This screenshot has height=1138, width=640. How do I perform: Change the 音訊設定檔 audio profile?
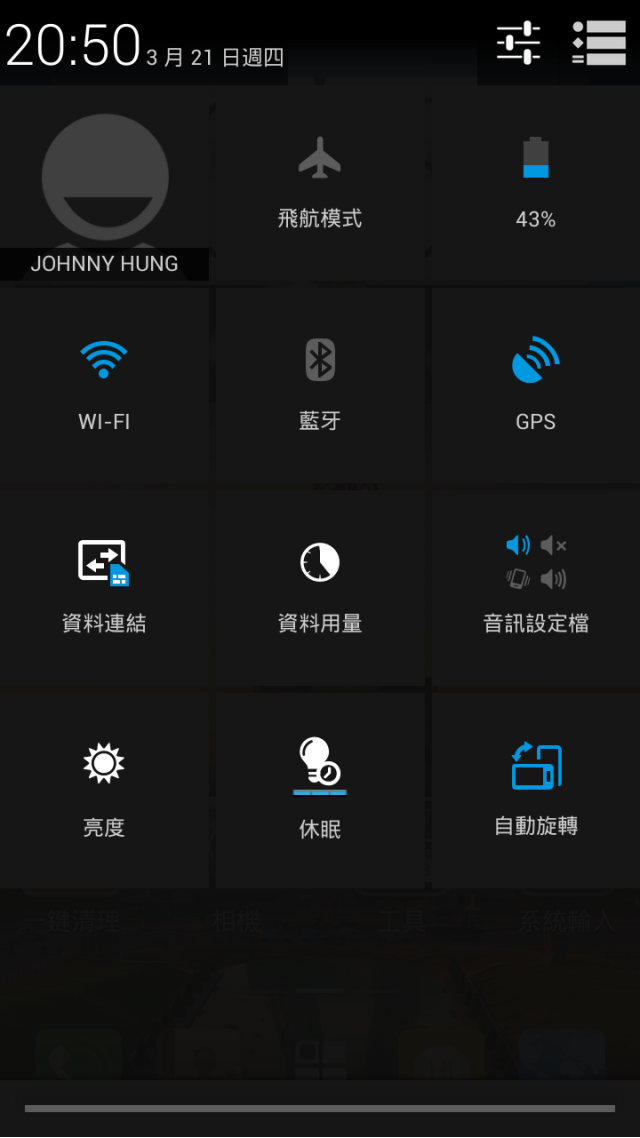click(x=536, y=588)
